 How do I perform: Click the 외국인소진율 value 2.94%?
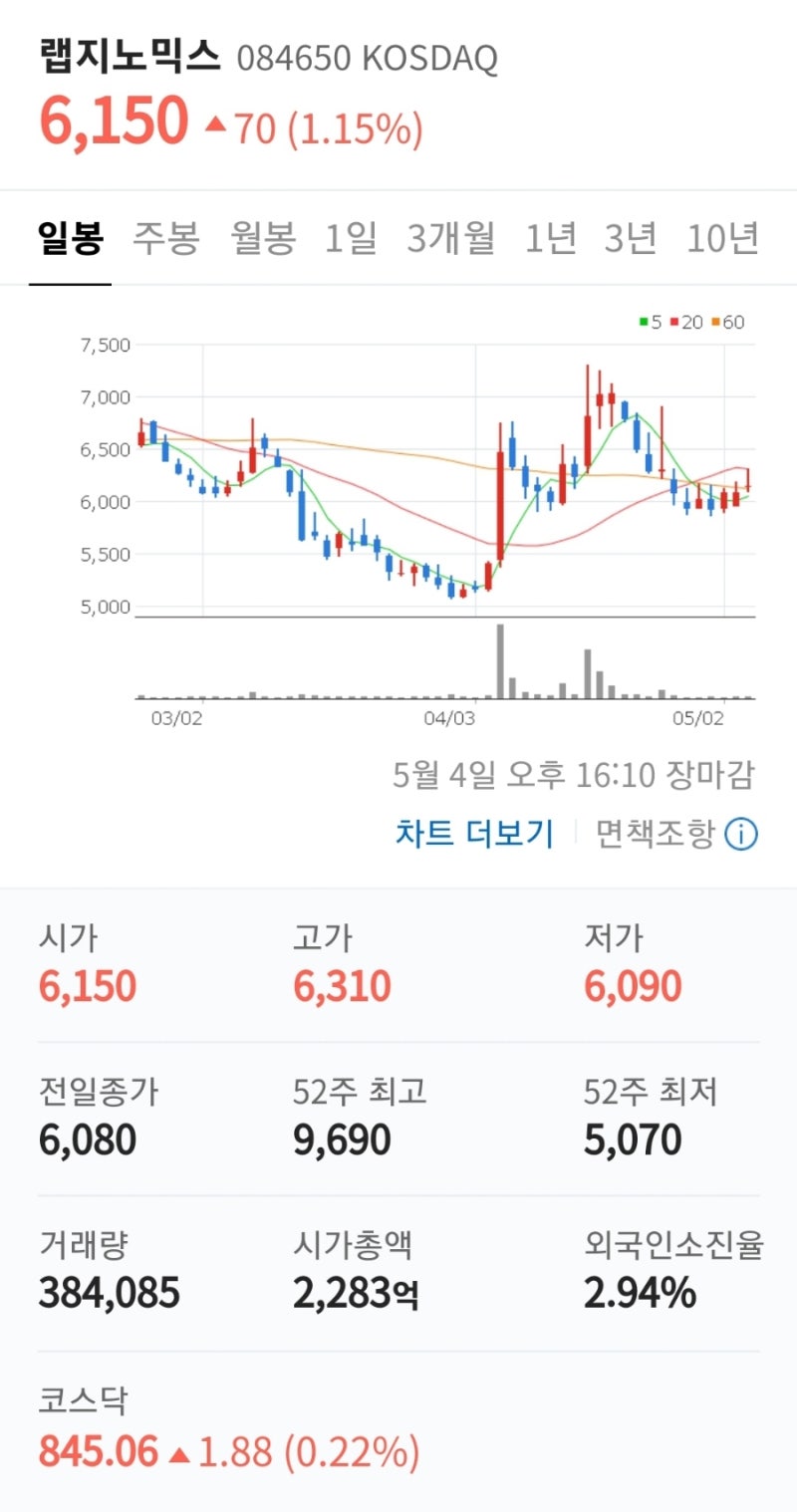click(641, 1295)
